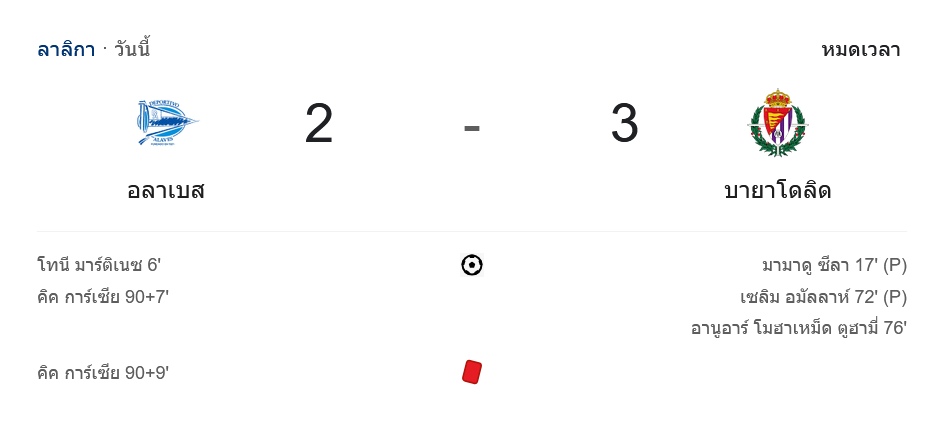Open the อลาเบส team page
The image size is (944, 424).
coord(166,189)
